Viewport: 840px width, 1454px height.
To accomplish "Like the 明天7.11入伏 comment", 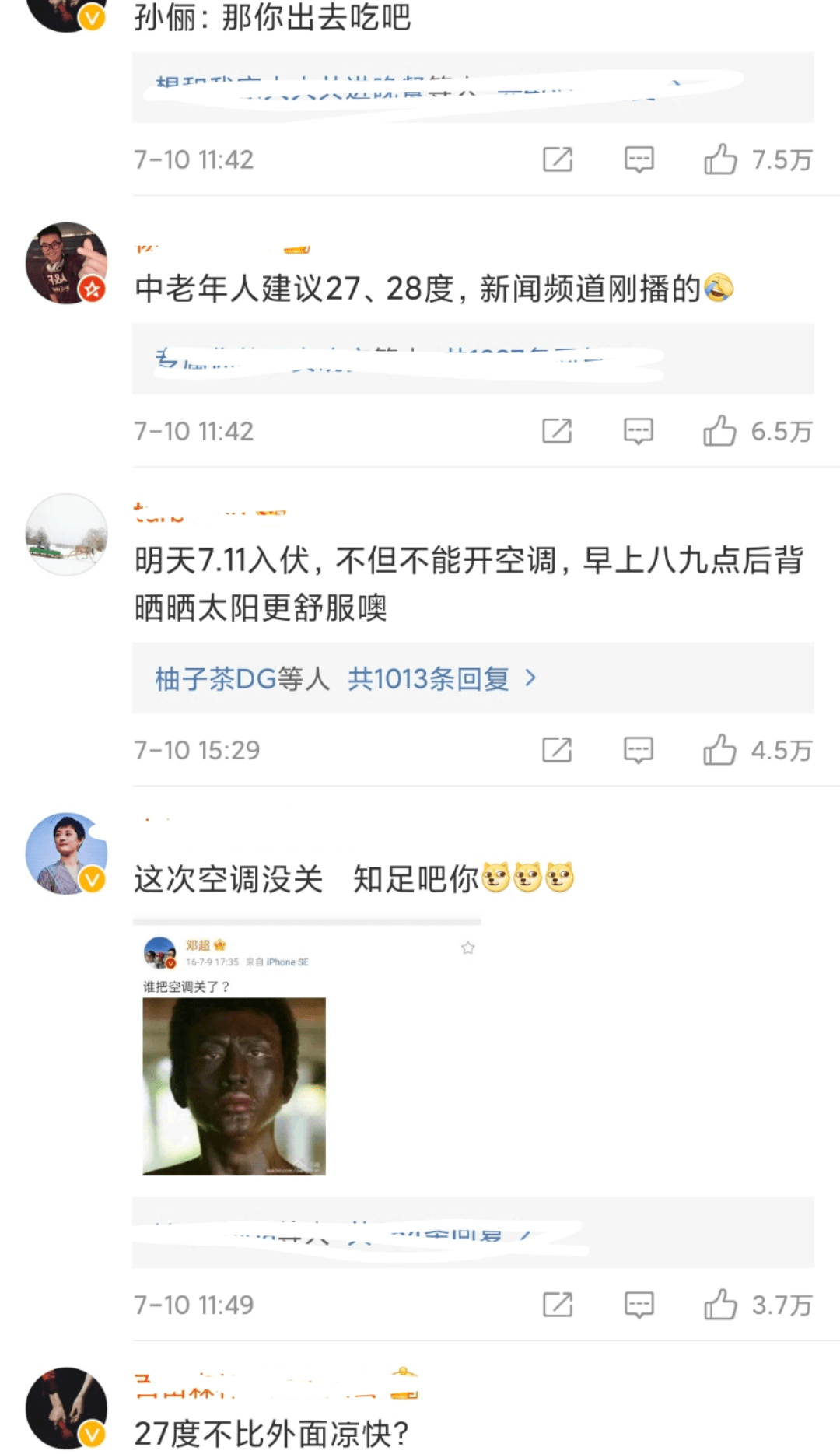I will [x=720, y=750].
